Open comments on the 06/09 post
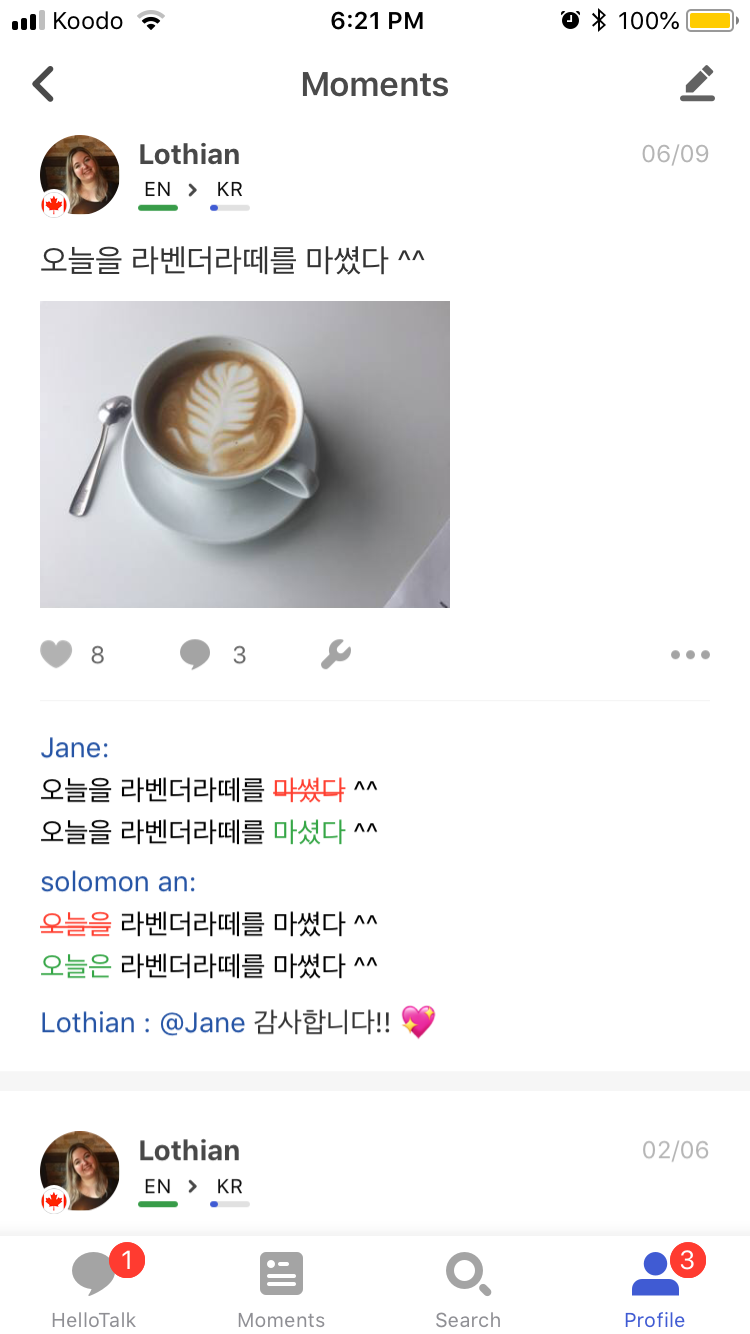The width and height of the screenshot is (750, 1334). (x=196, y=655)
